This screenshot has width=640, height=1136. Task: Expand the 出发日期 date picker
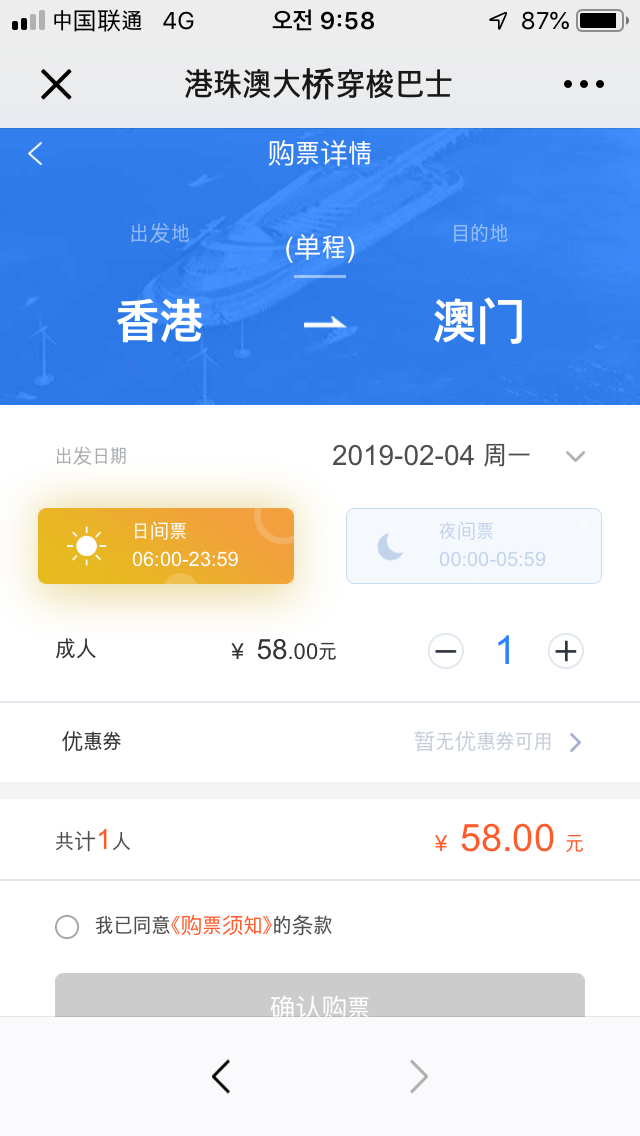point(574,457)
